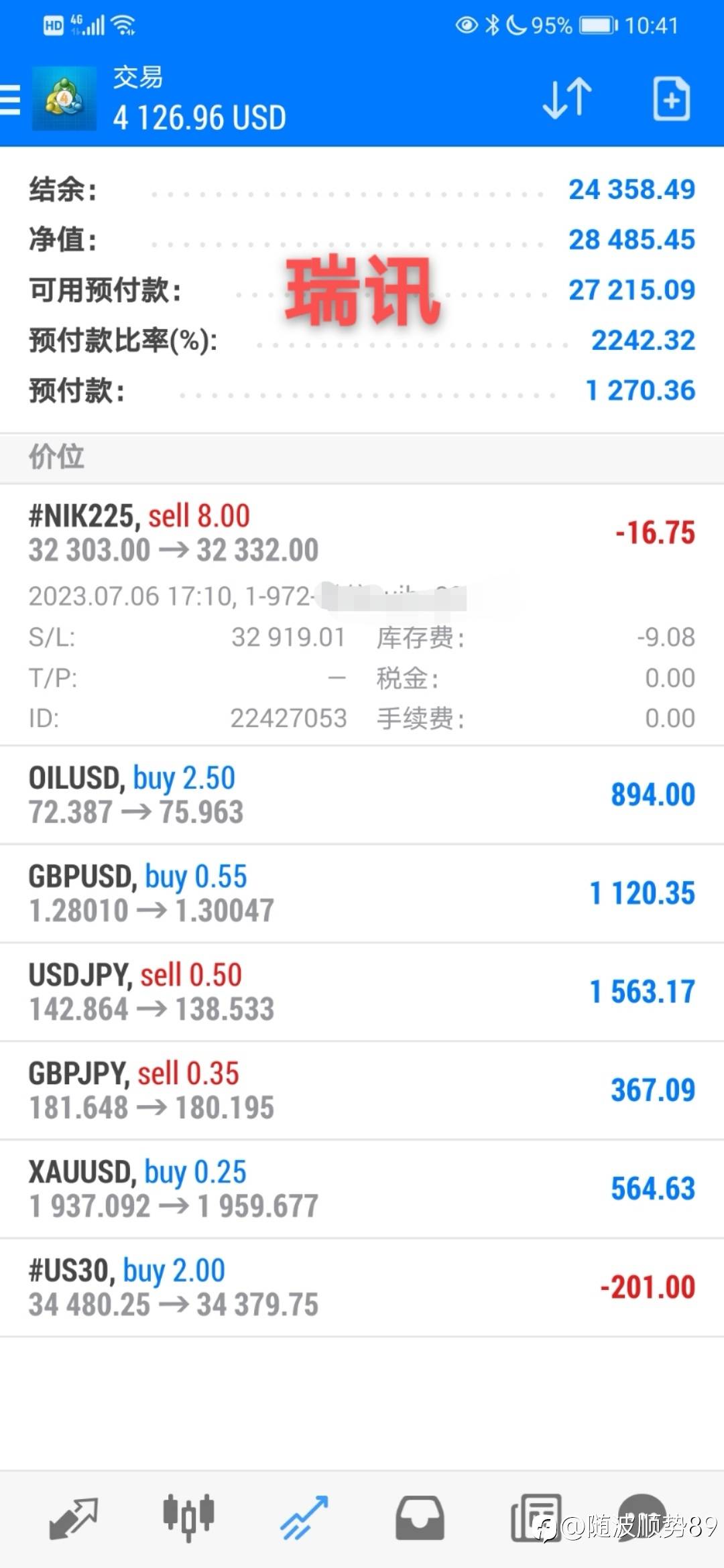724x1568 pixels.
Task: Expand the OILUSD buy 2.50 position
Action: pyautogui.click(x=362, y=795)
